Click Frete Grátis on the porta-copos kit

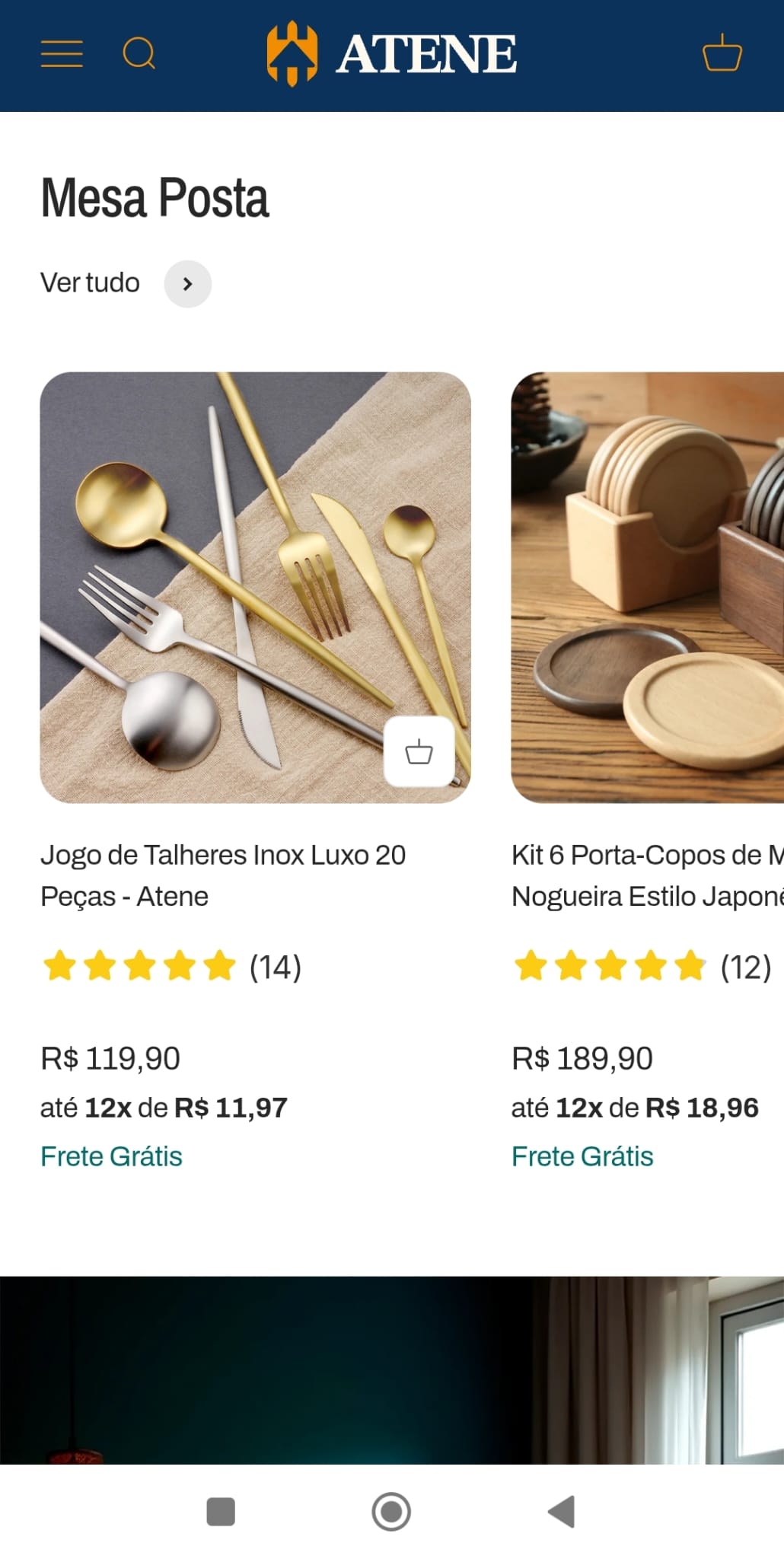pyautogui.click(x=582, y=1156)
